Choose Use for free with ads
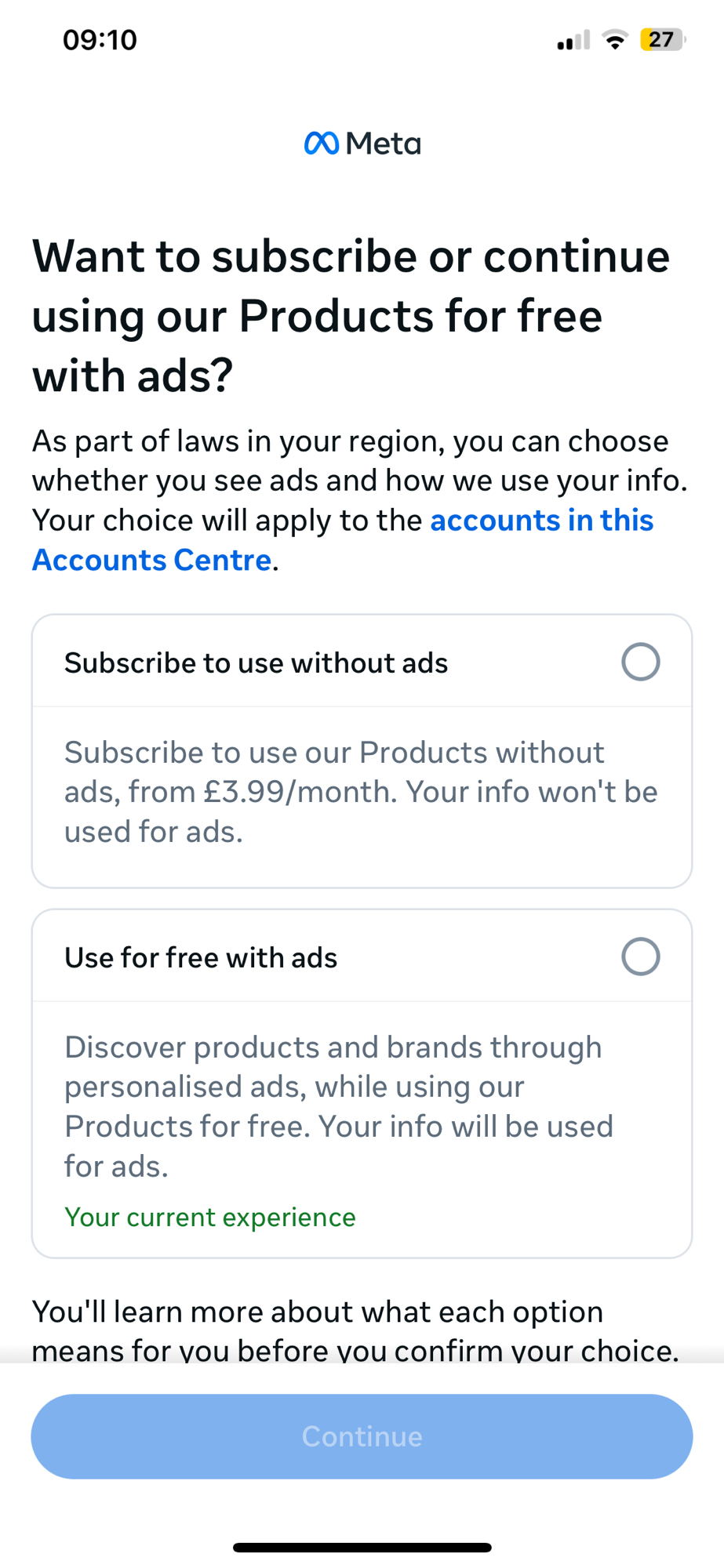 tap(640, 956)
